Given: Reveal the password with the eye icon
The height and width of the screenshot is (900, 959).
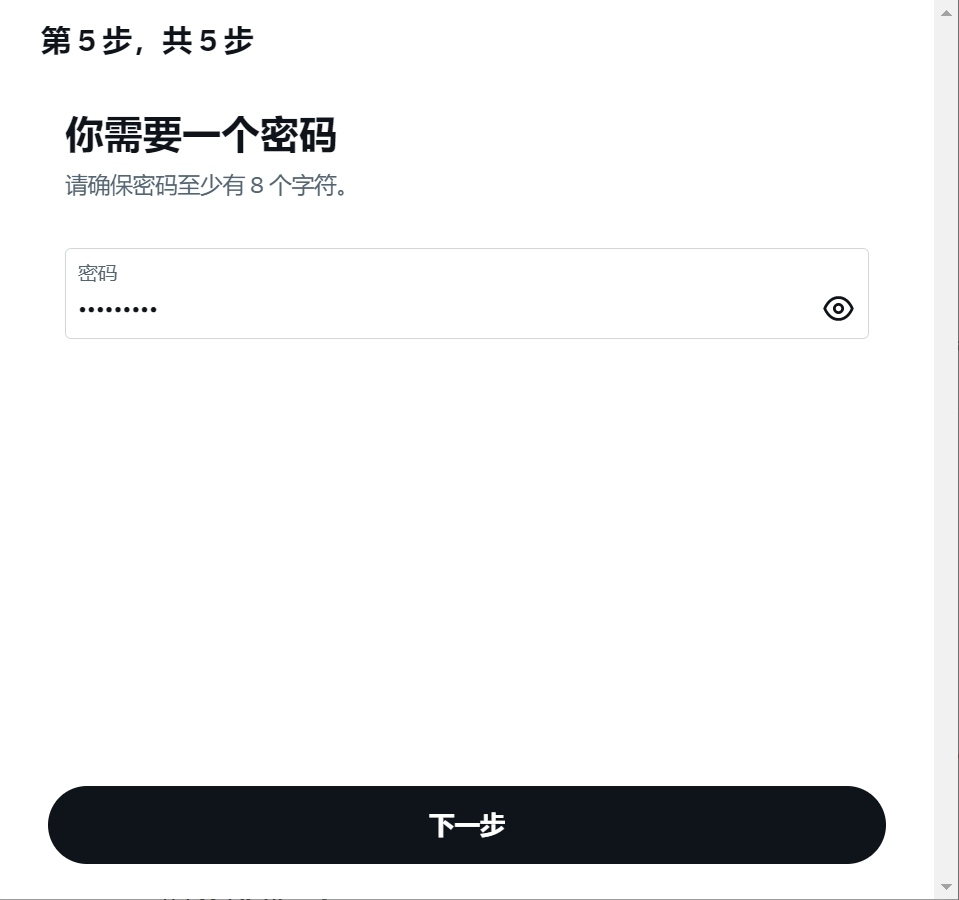Looking at the screenshot, I should coord(838,309).
